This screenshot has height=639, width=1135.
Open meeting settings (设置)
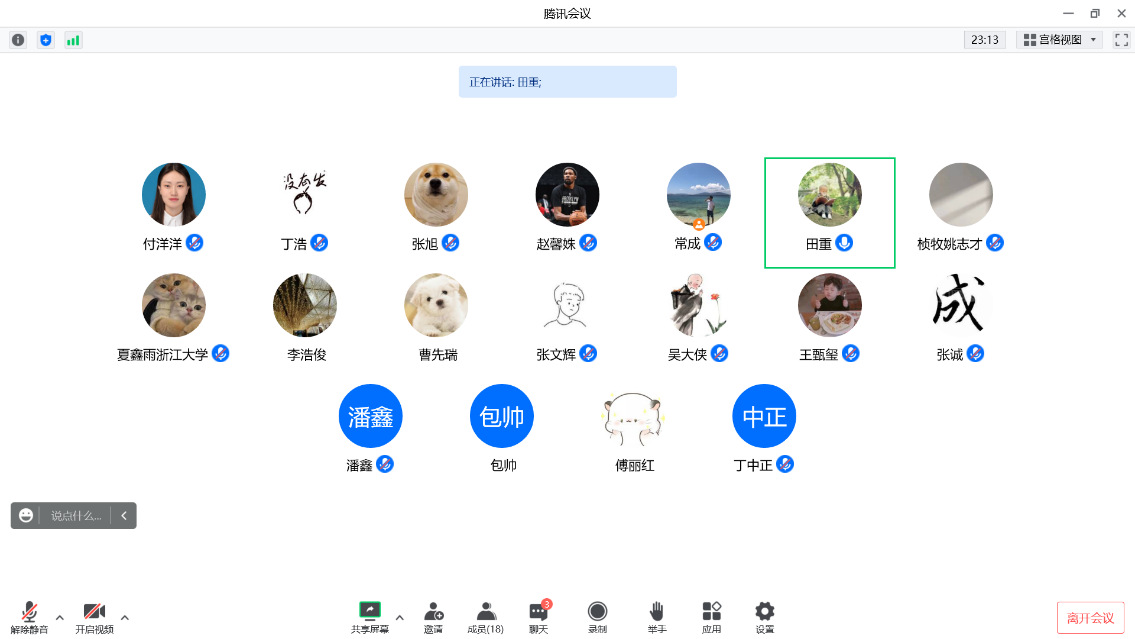point(764,617)
